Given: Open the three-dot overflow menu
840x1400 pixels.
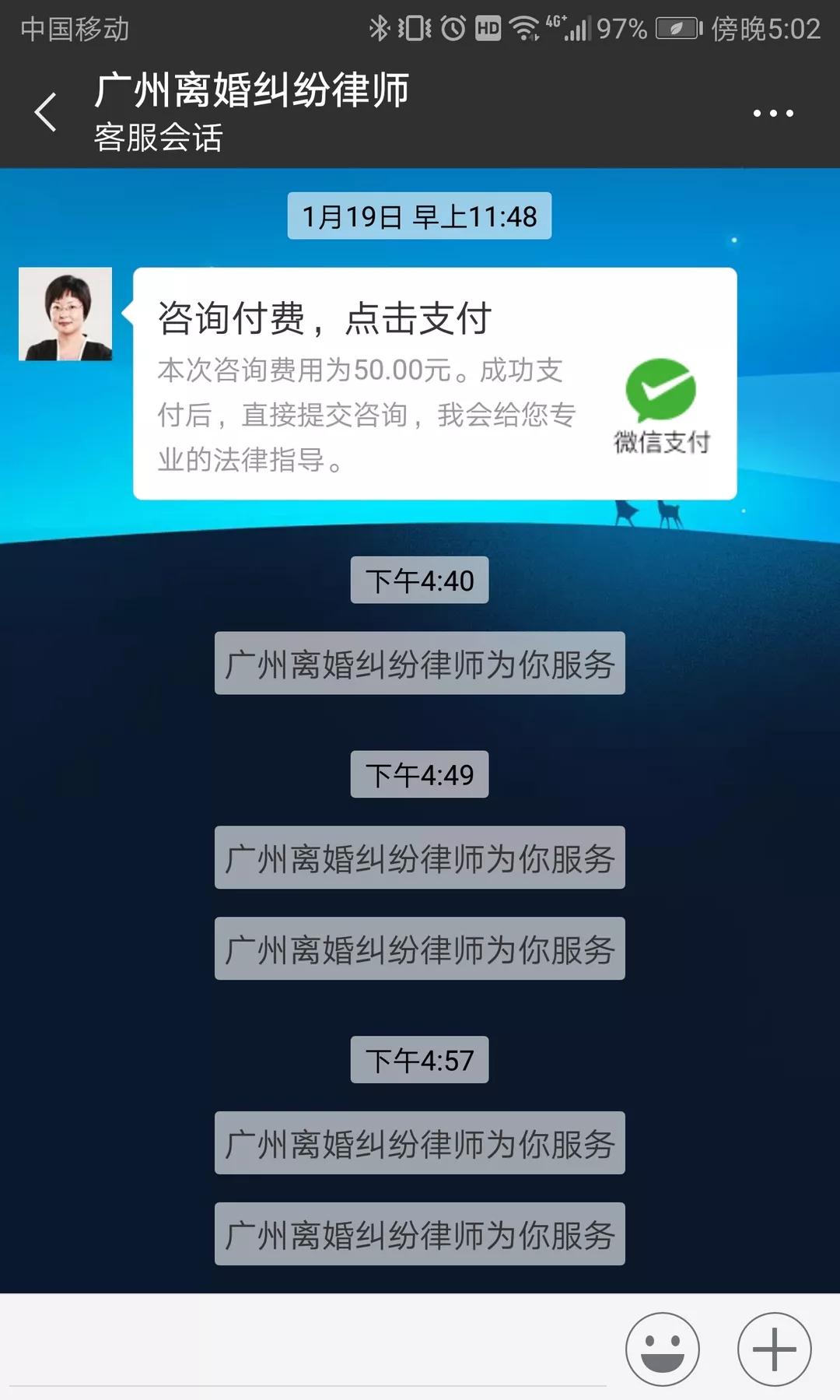Looking at the screenshot, I should (x=772, y=114).
